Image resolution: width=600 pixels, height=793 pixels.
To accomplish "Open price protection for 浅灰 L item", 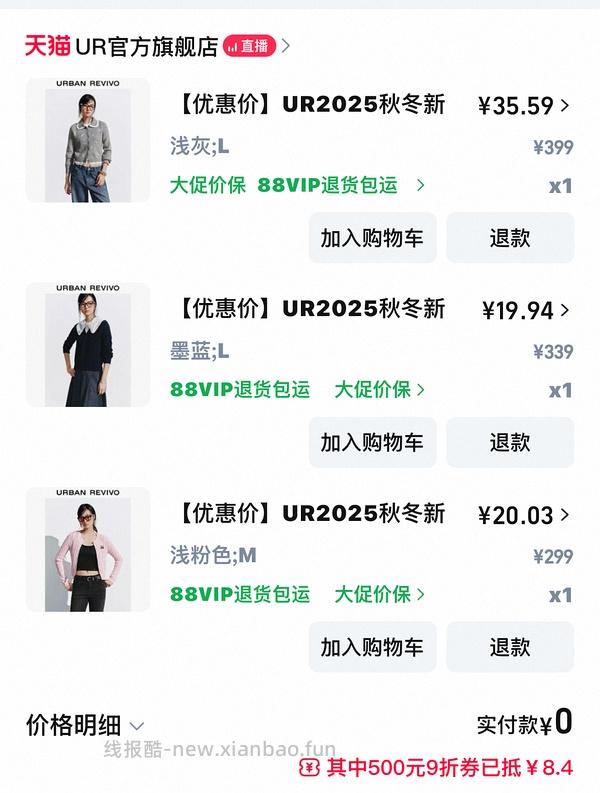I will (207, 185).
